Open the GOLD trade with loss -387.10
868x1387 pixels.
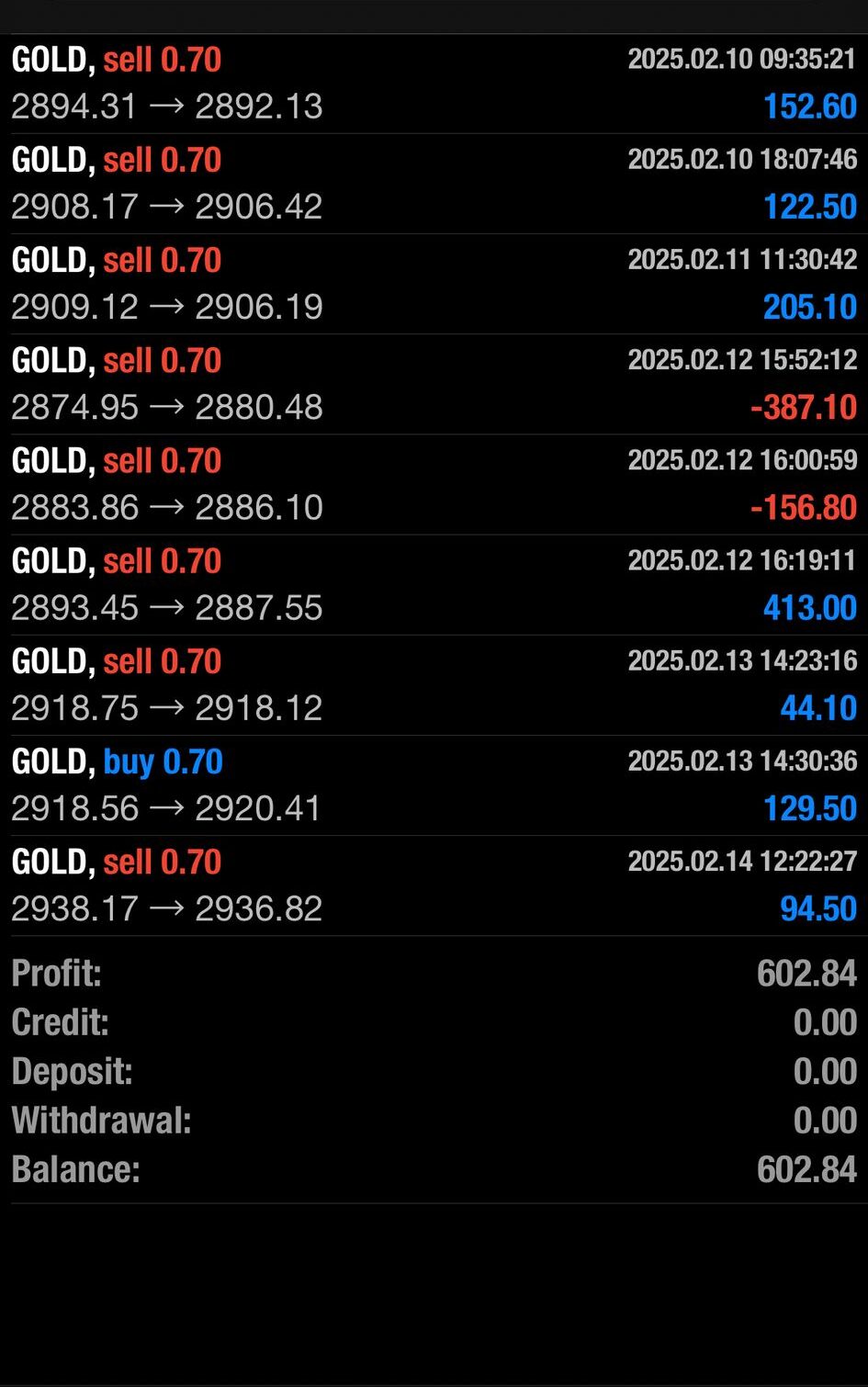(434, 384)
